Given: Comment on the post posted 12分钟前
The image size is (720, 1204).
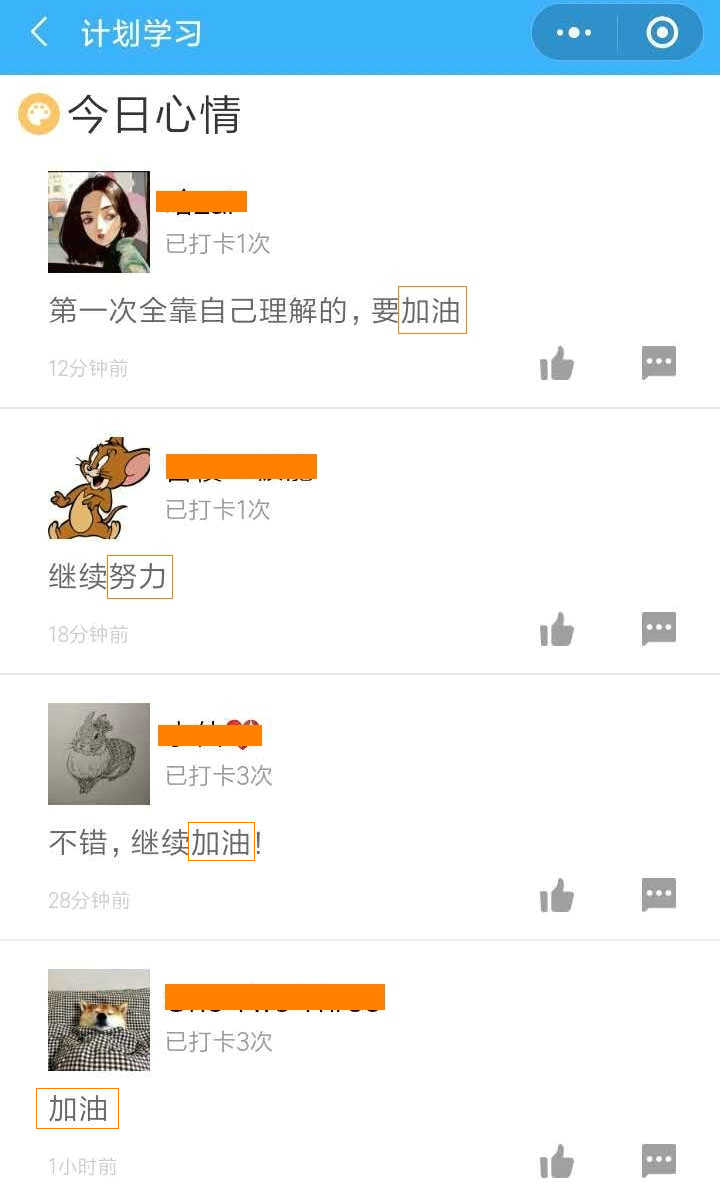Looking at the screenshot, I should (659, 363).
